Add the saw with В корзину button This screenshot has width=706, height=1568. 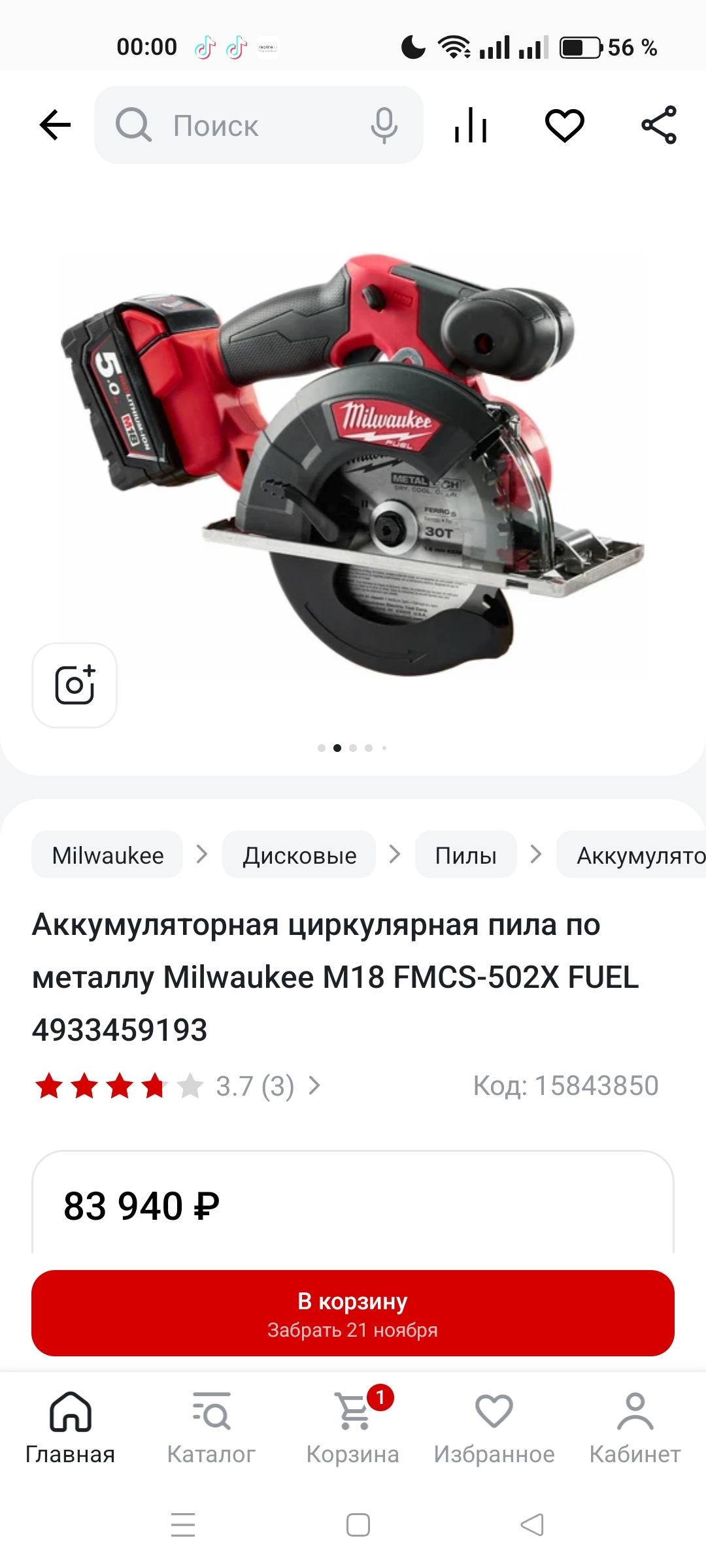(x=353, y=1313)
